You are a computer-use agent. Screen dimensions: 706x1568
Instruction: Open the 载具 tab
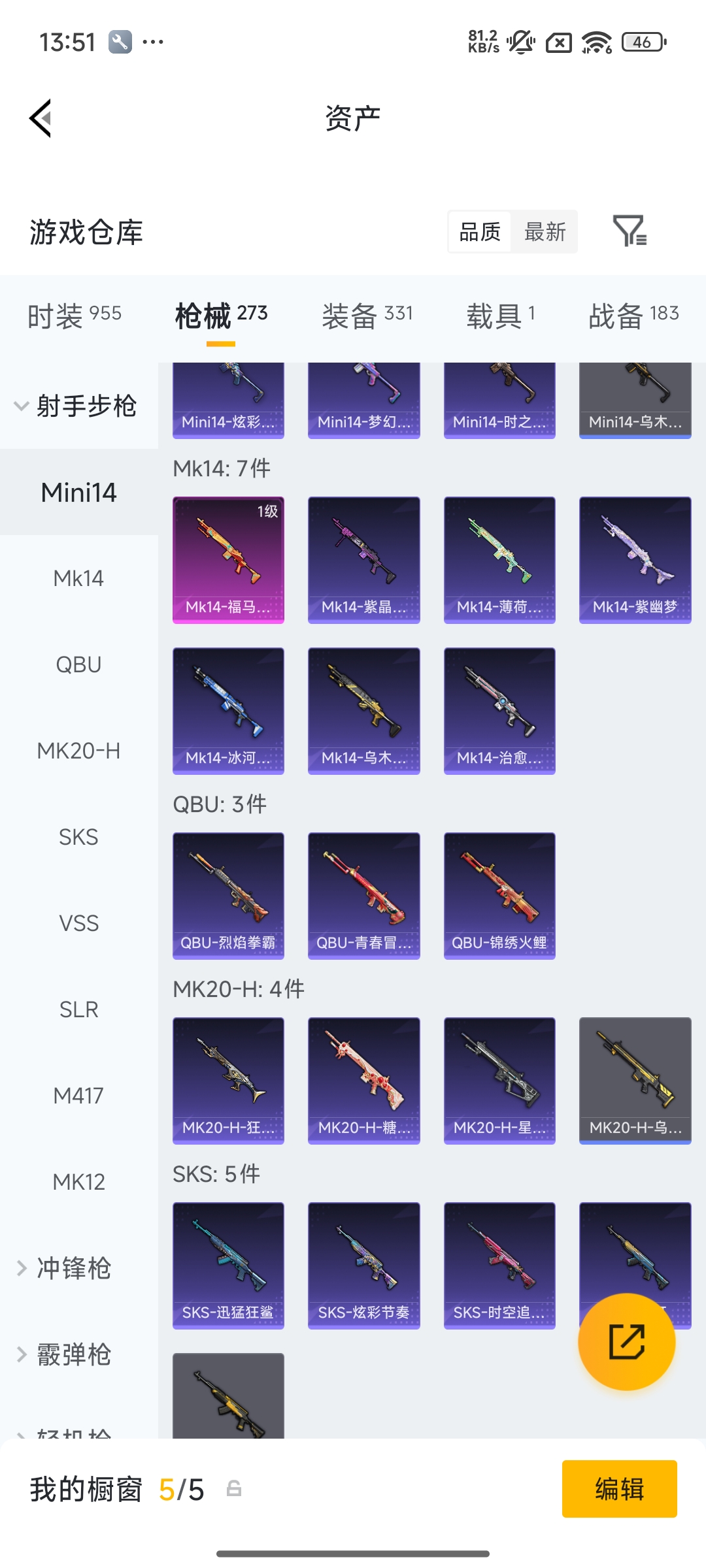[500, 316]
